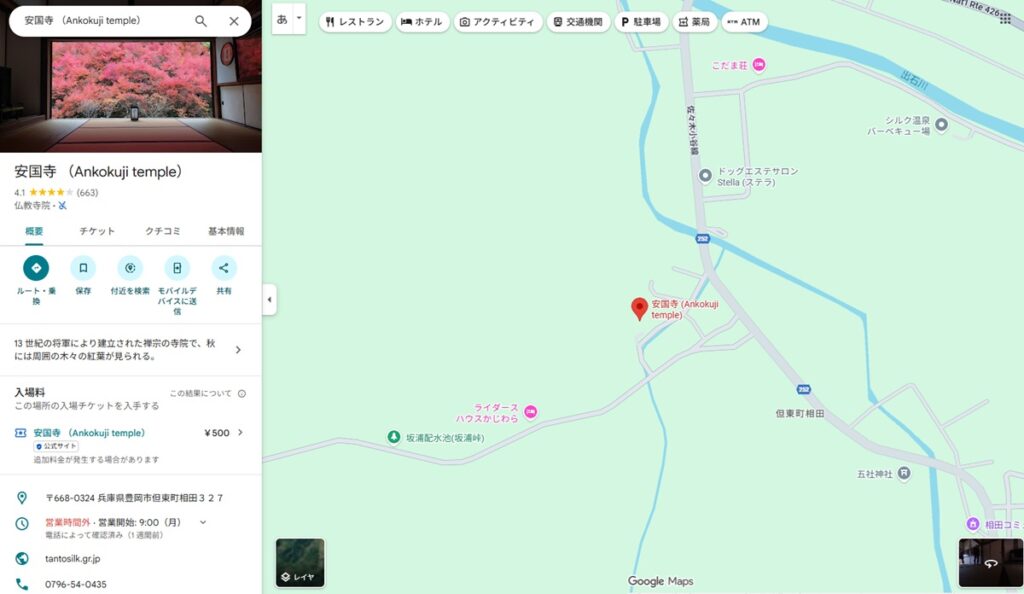Select the 駐車場 parking chip

coord(641,22)
